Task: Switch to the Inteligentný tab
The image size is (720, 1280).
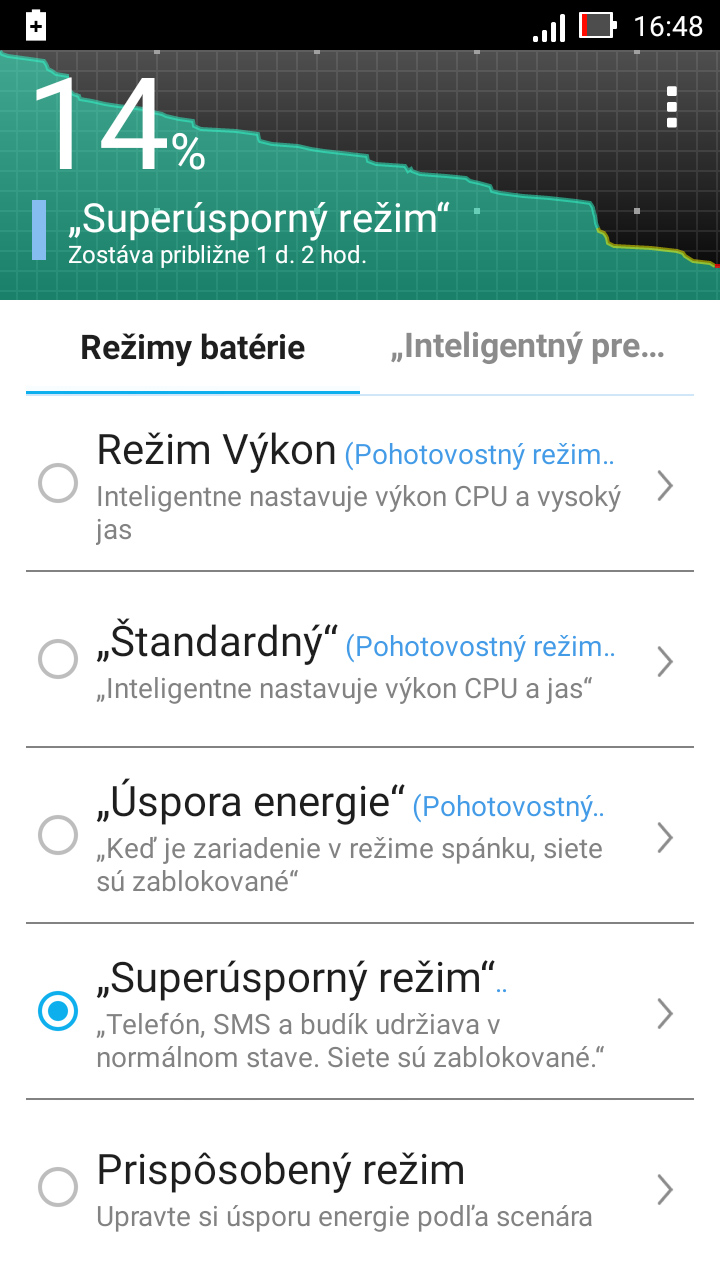Action: [x=527, y=347]
